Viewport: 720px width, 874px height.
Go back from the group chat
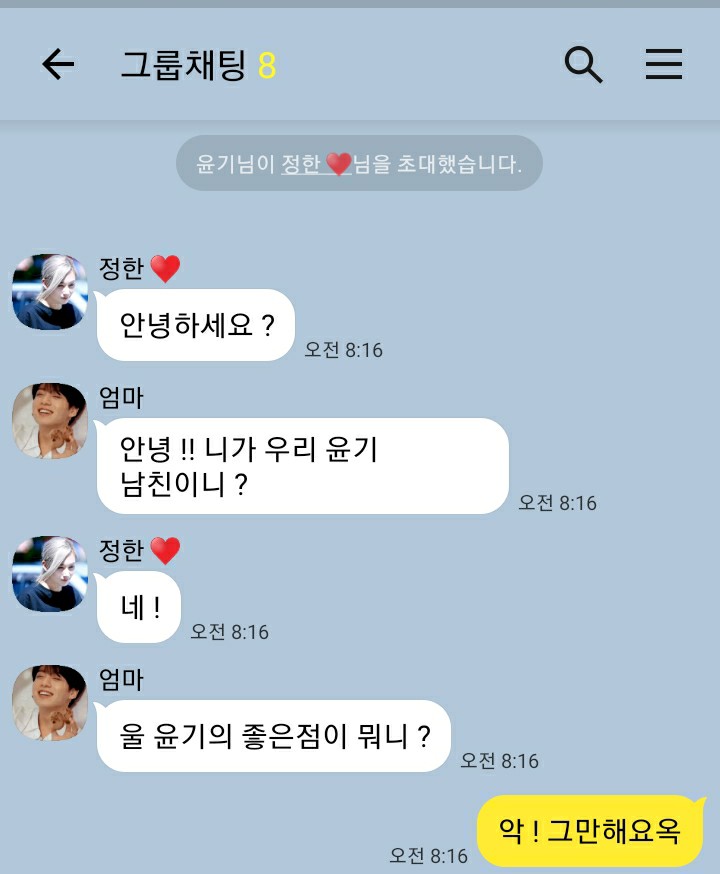[58, 65]
